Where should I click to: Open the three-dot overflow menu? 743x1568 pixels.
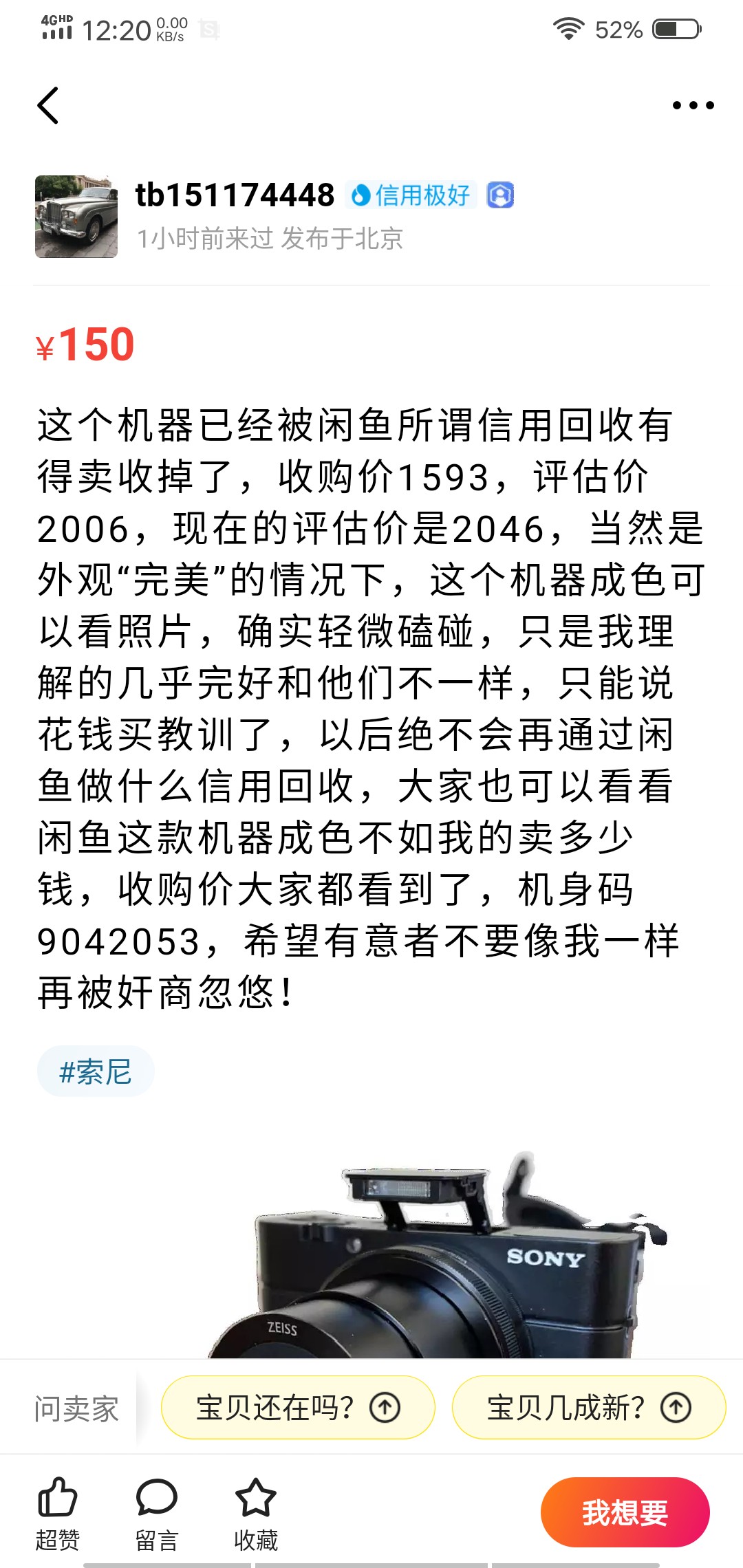pos(693,105)
